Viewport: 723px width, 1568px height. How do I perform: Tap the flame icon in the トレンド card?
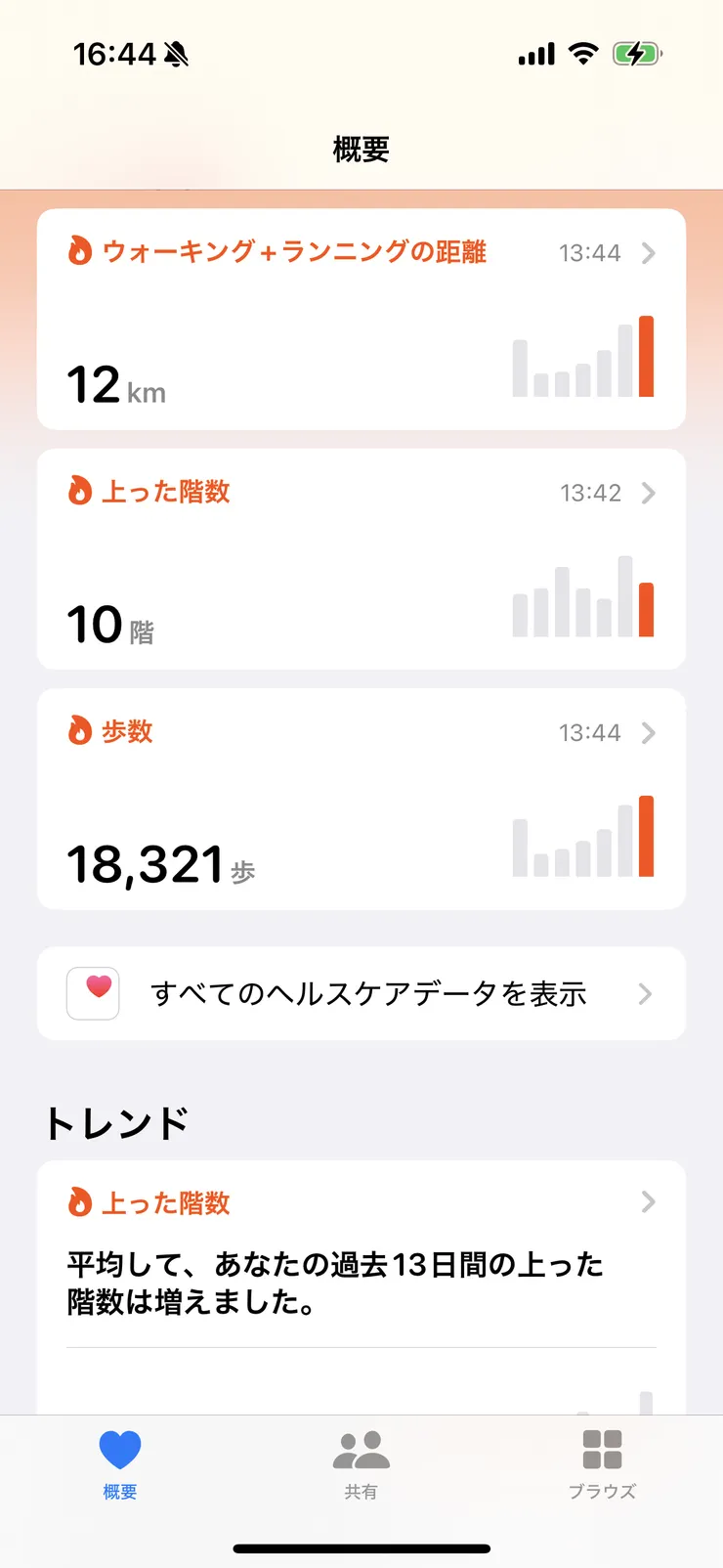coord(80,1203)
